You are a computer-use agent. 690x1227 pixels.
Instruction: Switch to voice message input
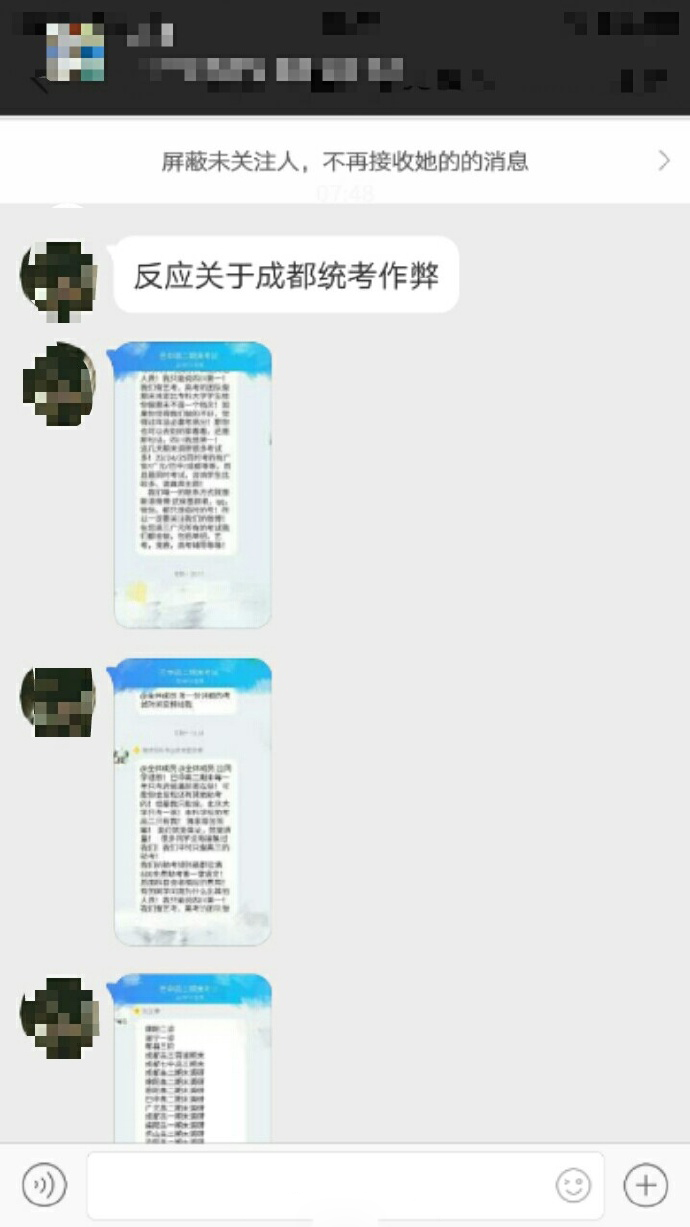pos(44,1186)
